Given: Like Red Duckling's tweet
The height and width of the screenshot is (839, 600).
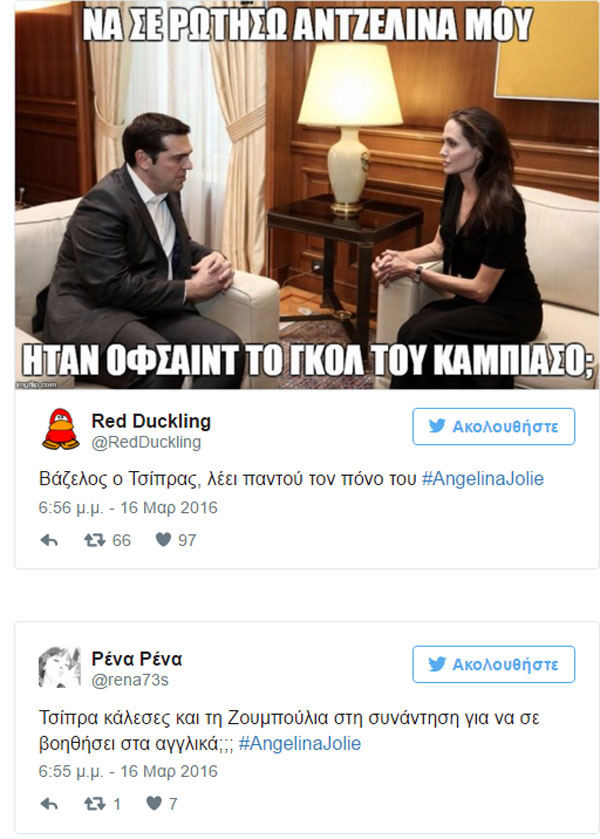Looking at the screenshot, I should click(x=163, y=540).
